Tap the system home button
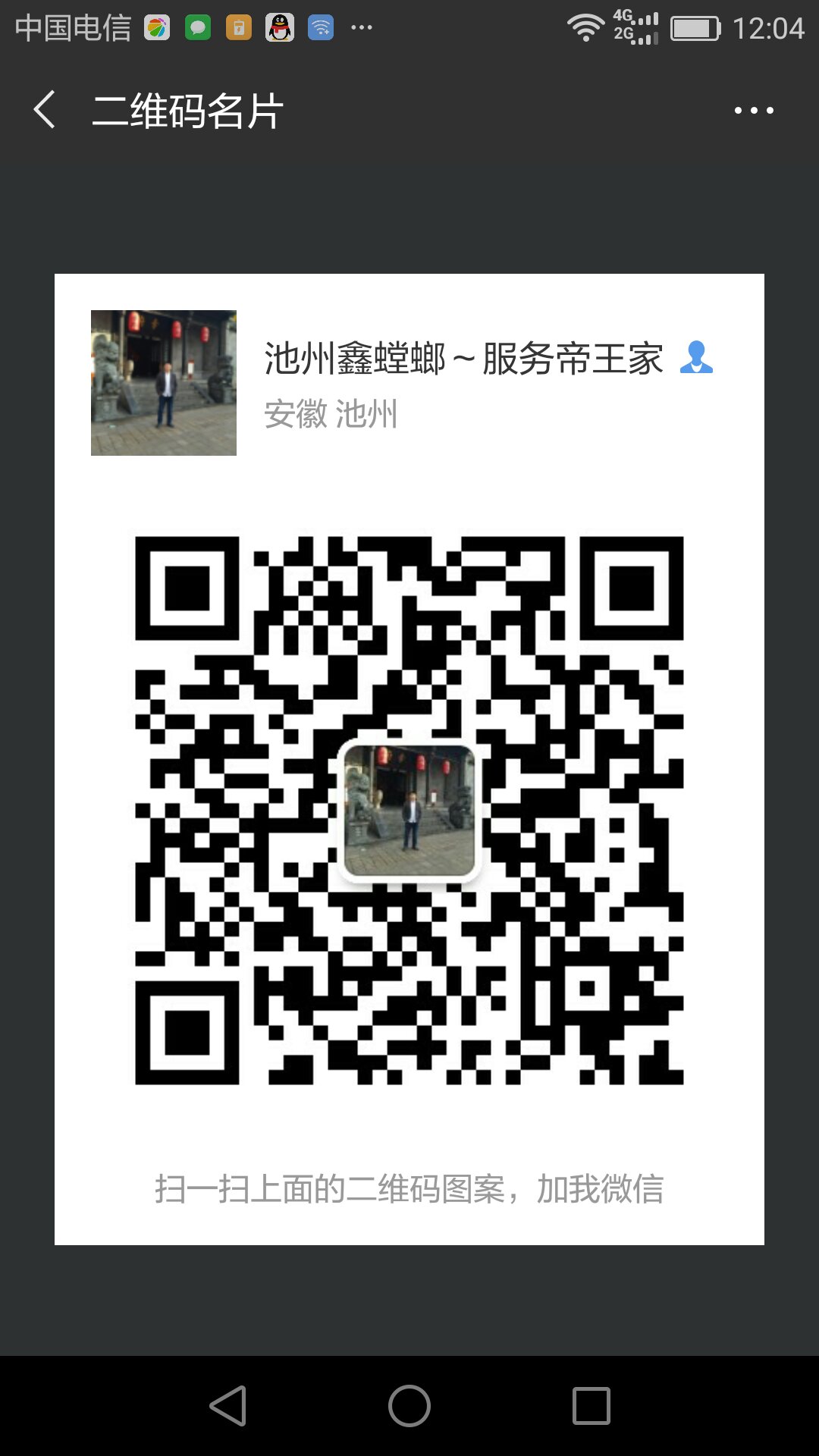This screenshot has width=819, height=1456. click(x=409, y=1406)
